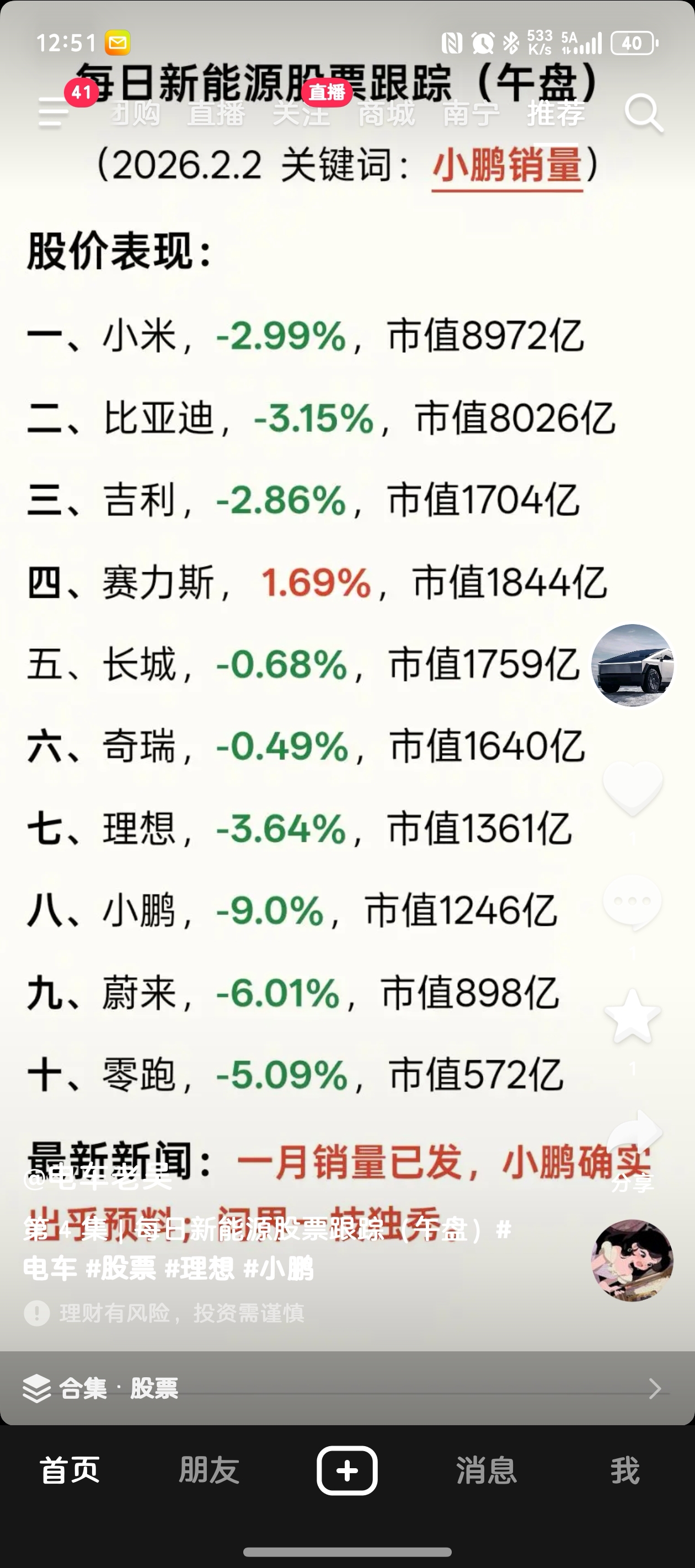This screenshot has height=1568, width=695.
Task: Share this video via 分享 arrow
Action: coord(633,1134)
